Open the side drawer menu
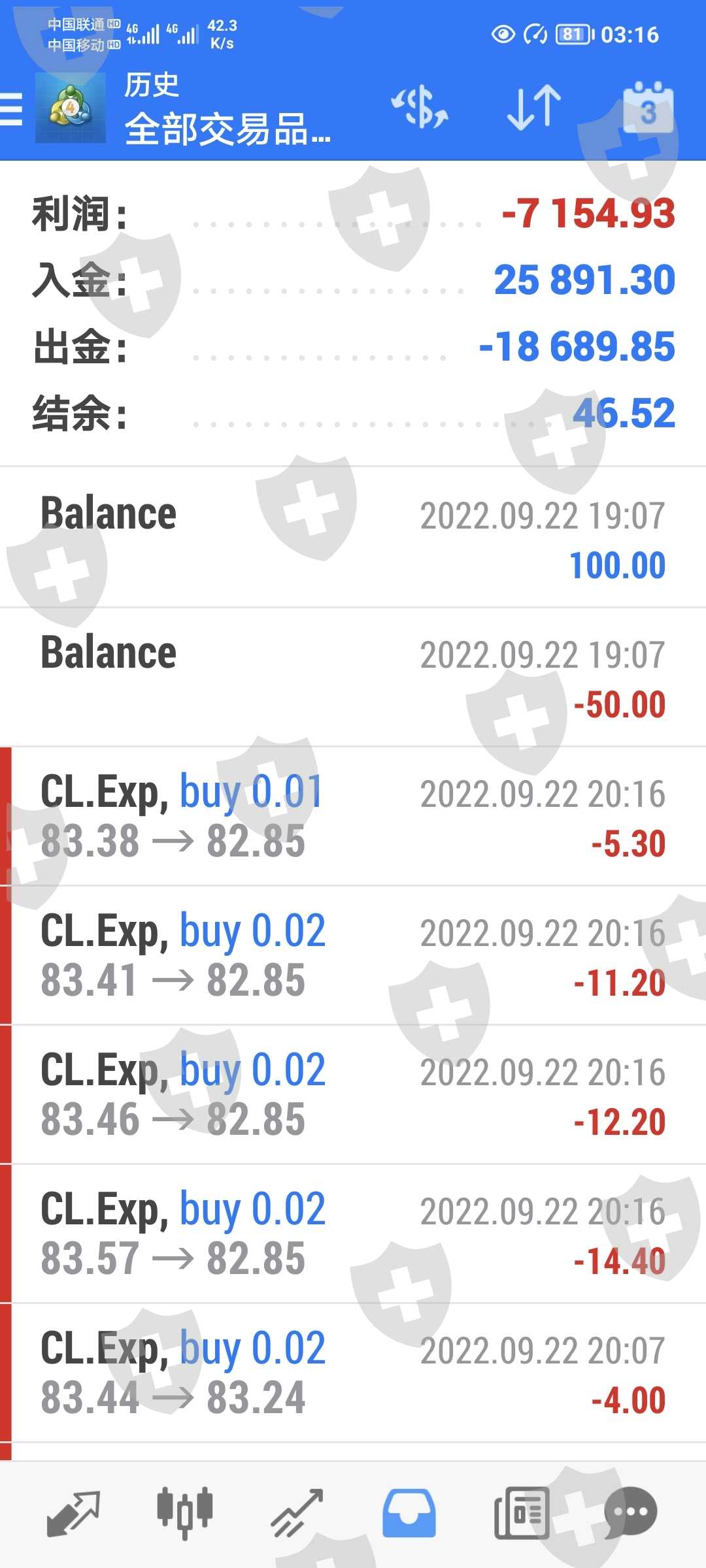The height and width of the screenshot is (1568, 706). pos(12,108)
